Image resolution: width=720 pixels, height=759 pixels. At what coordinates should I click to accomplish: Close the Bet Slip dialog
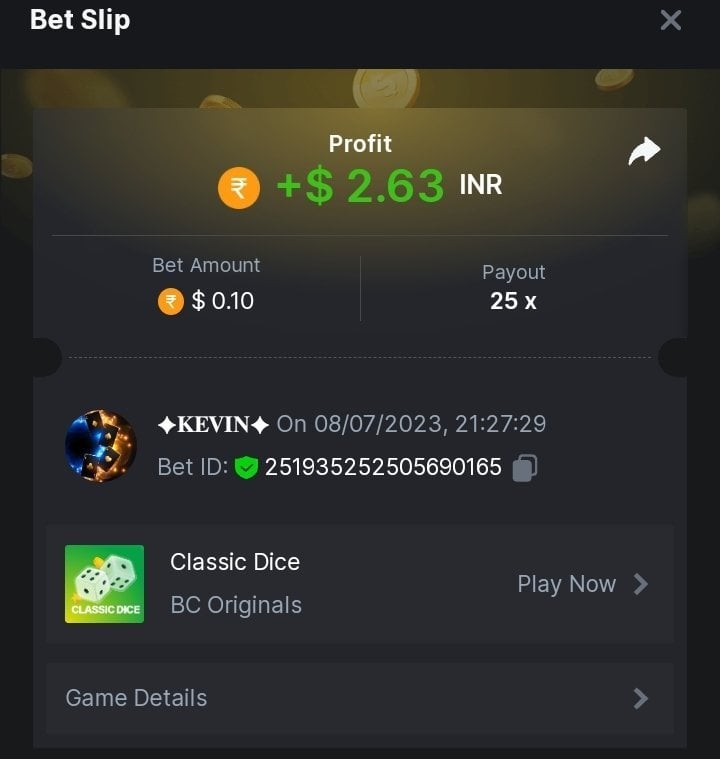coord(671,20)
